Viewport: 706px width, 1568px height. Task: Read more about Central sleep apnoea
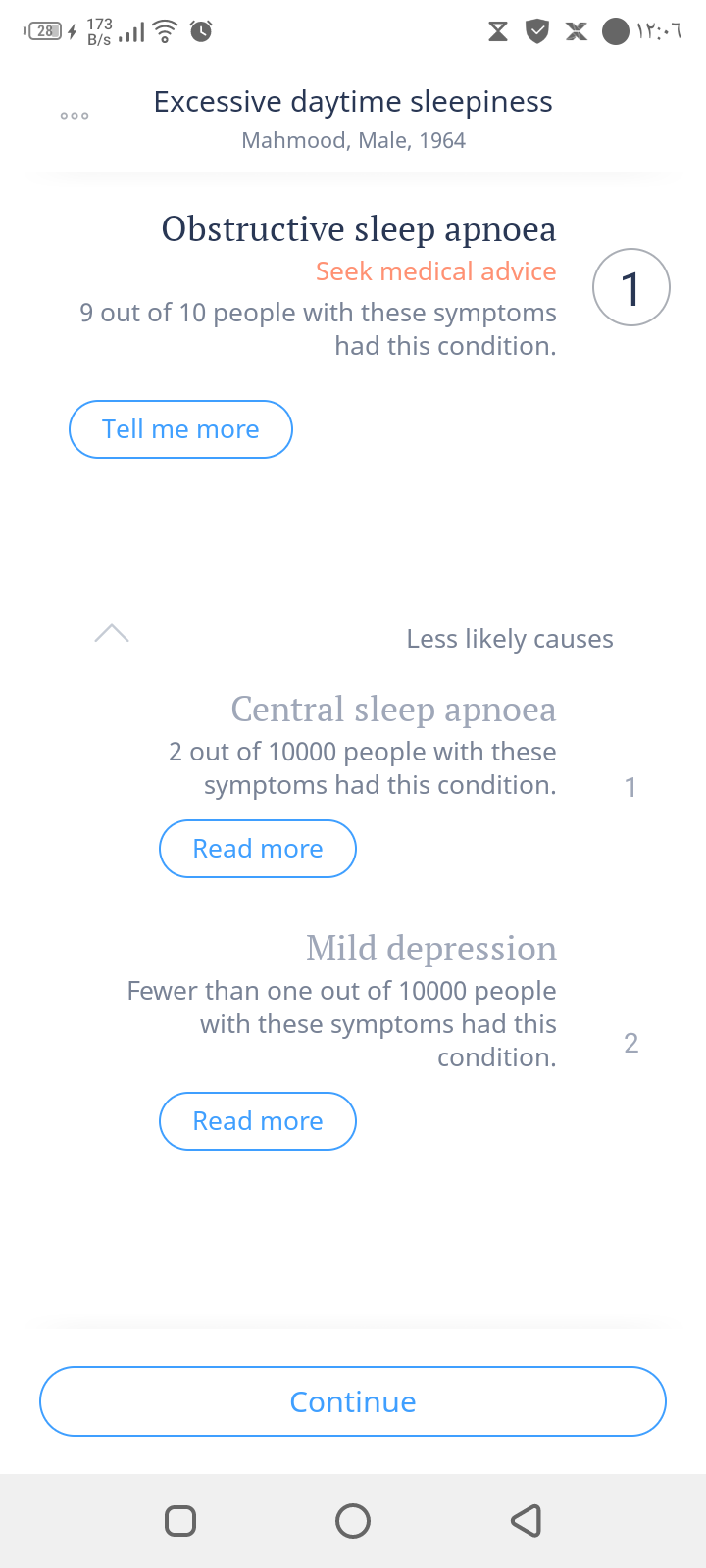click(x=258, y=849)
